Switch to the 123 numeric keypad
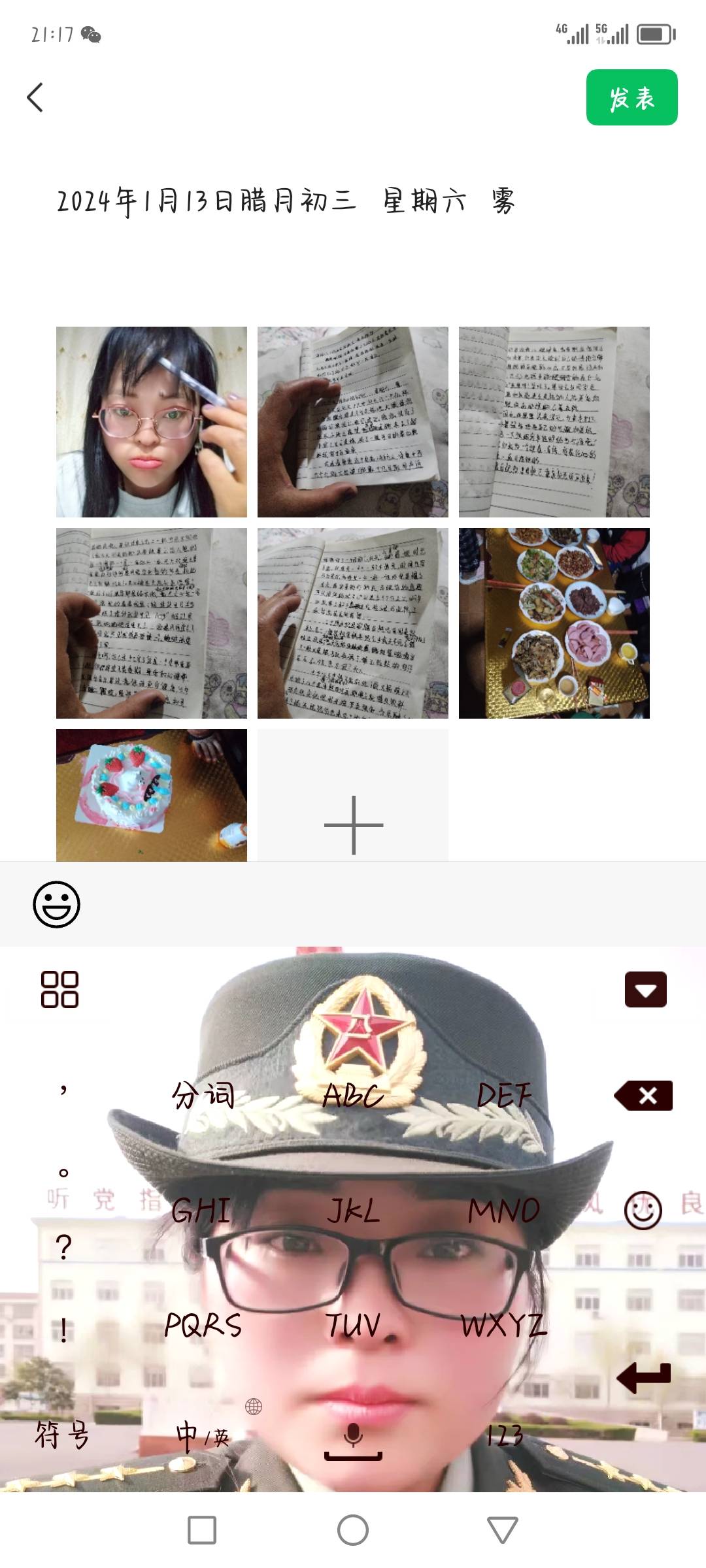The height and width of the screenshot is (1568, 706). tap(504, 1435)
